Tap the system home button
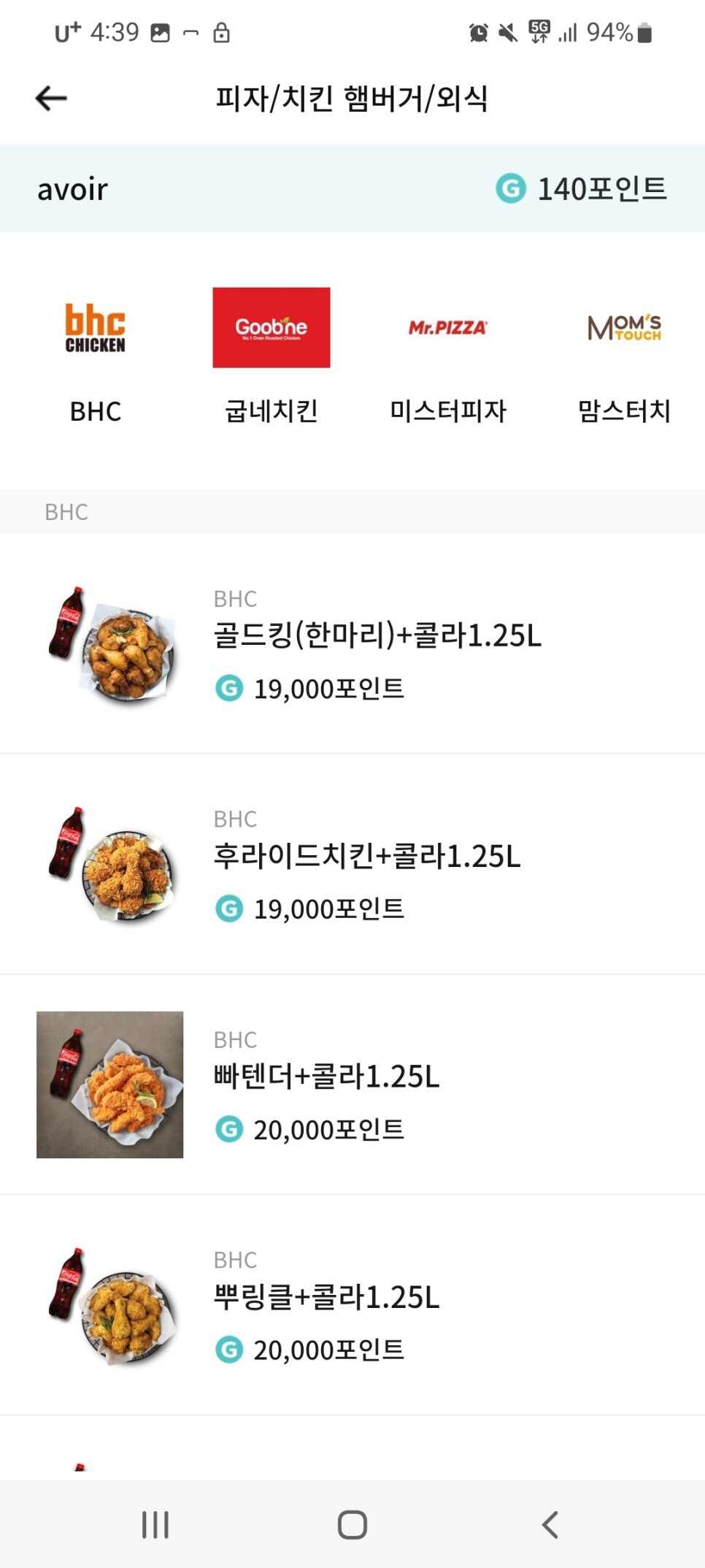Screen dimensions: 705x1568 352,1524
